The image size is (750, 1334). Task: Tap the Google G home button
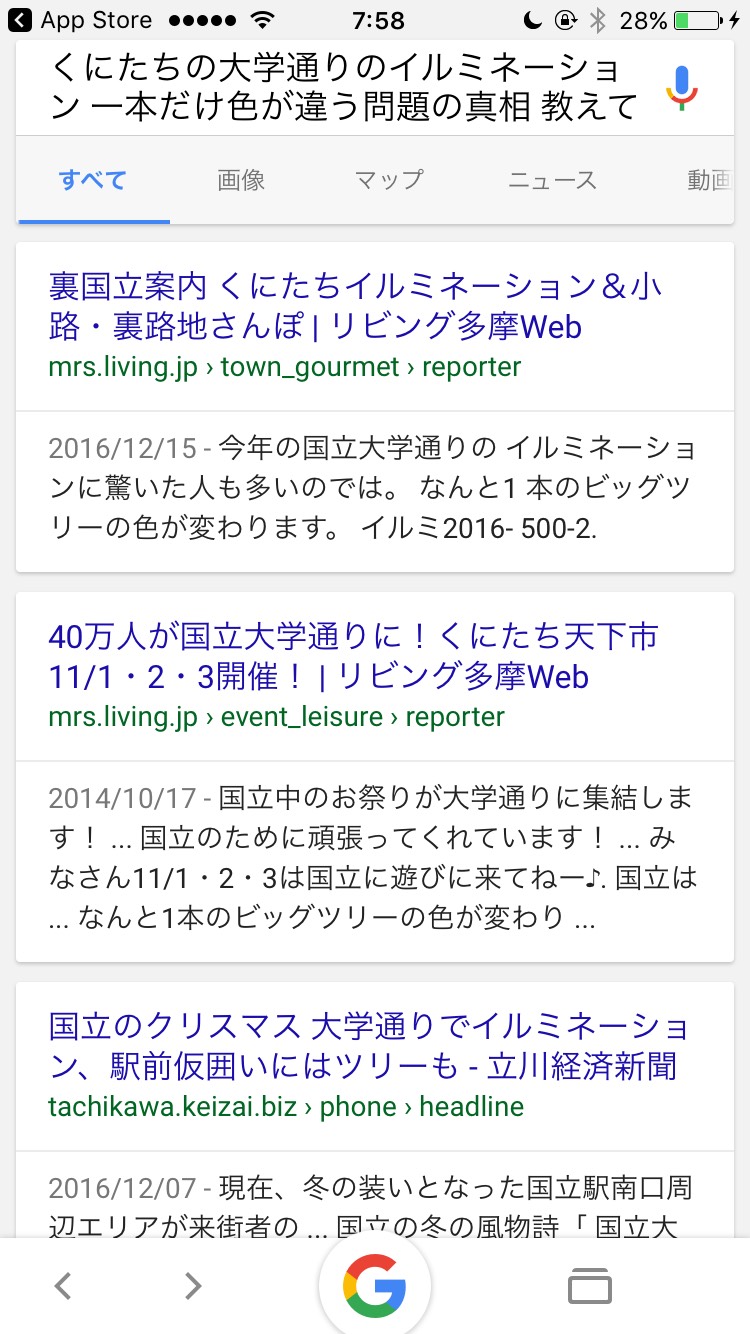tap(375, 1284)
